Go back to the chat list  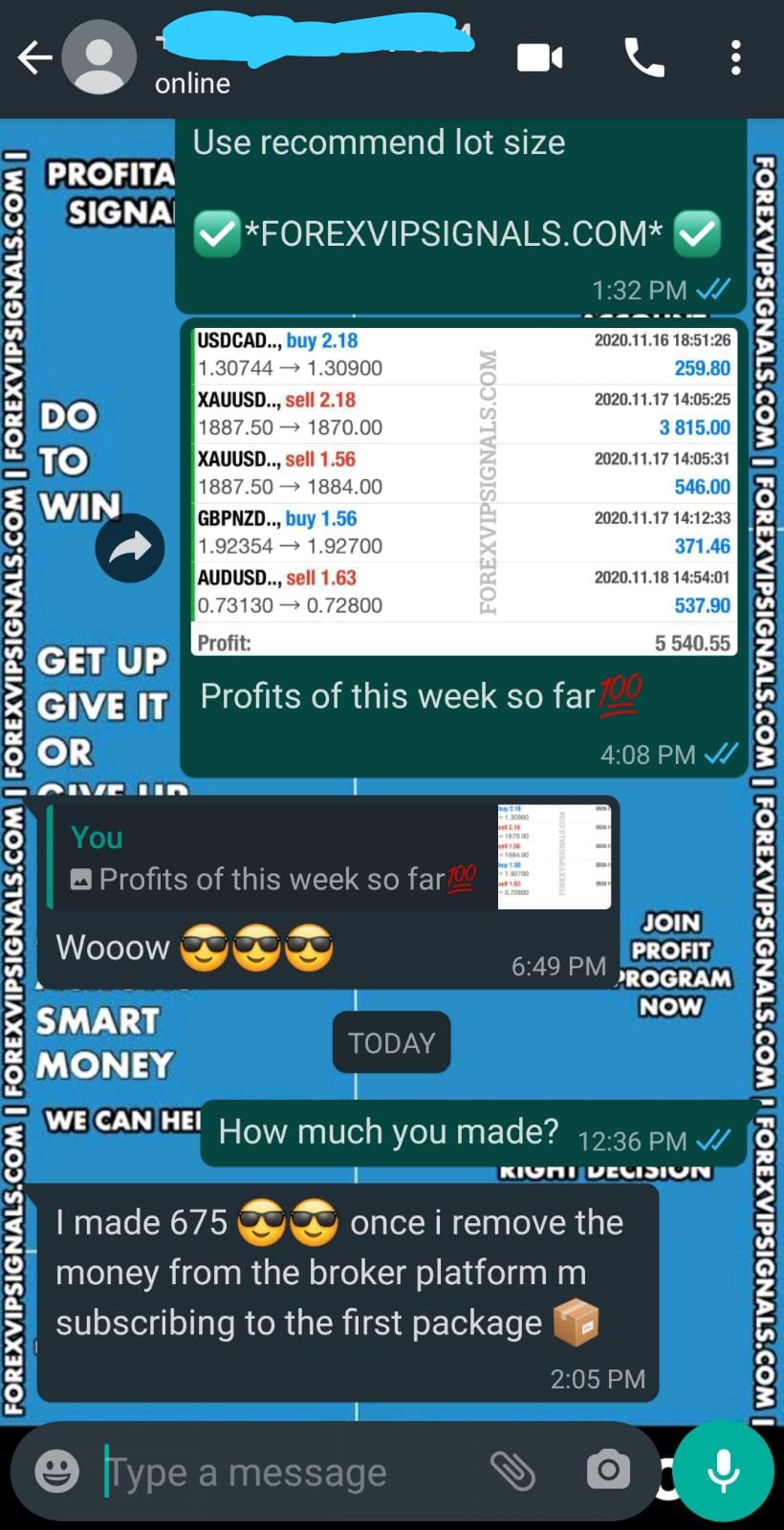pos(34,58)
